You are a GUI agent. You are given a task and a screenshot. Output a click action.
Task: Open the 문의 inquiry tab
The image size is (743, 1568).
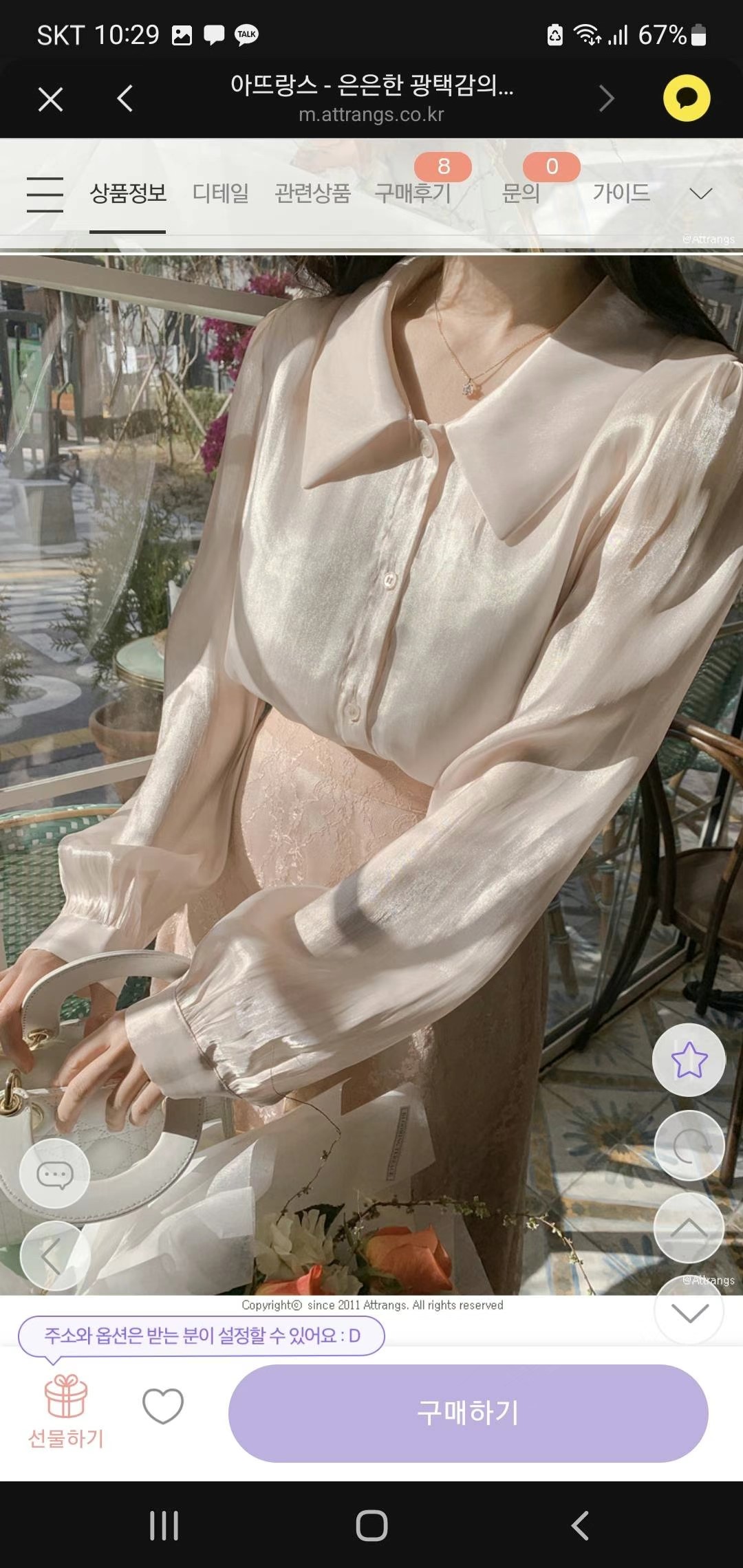pyautogui.click(x=521, y=193)
